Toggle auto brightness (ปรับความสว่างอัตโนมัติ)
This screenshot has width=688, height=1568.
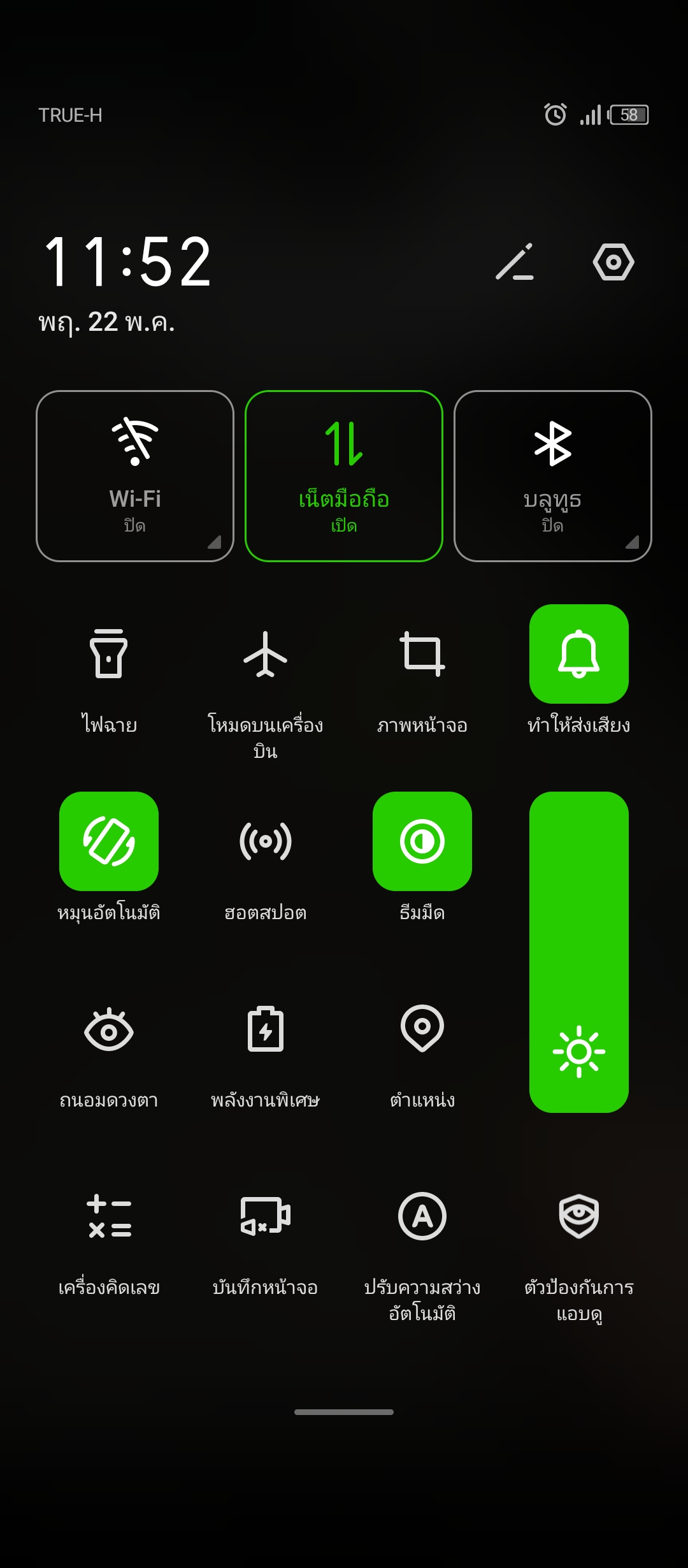pos(422,1216)
